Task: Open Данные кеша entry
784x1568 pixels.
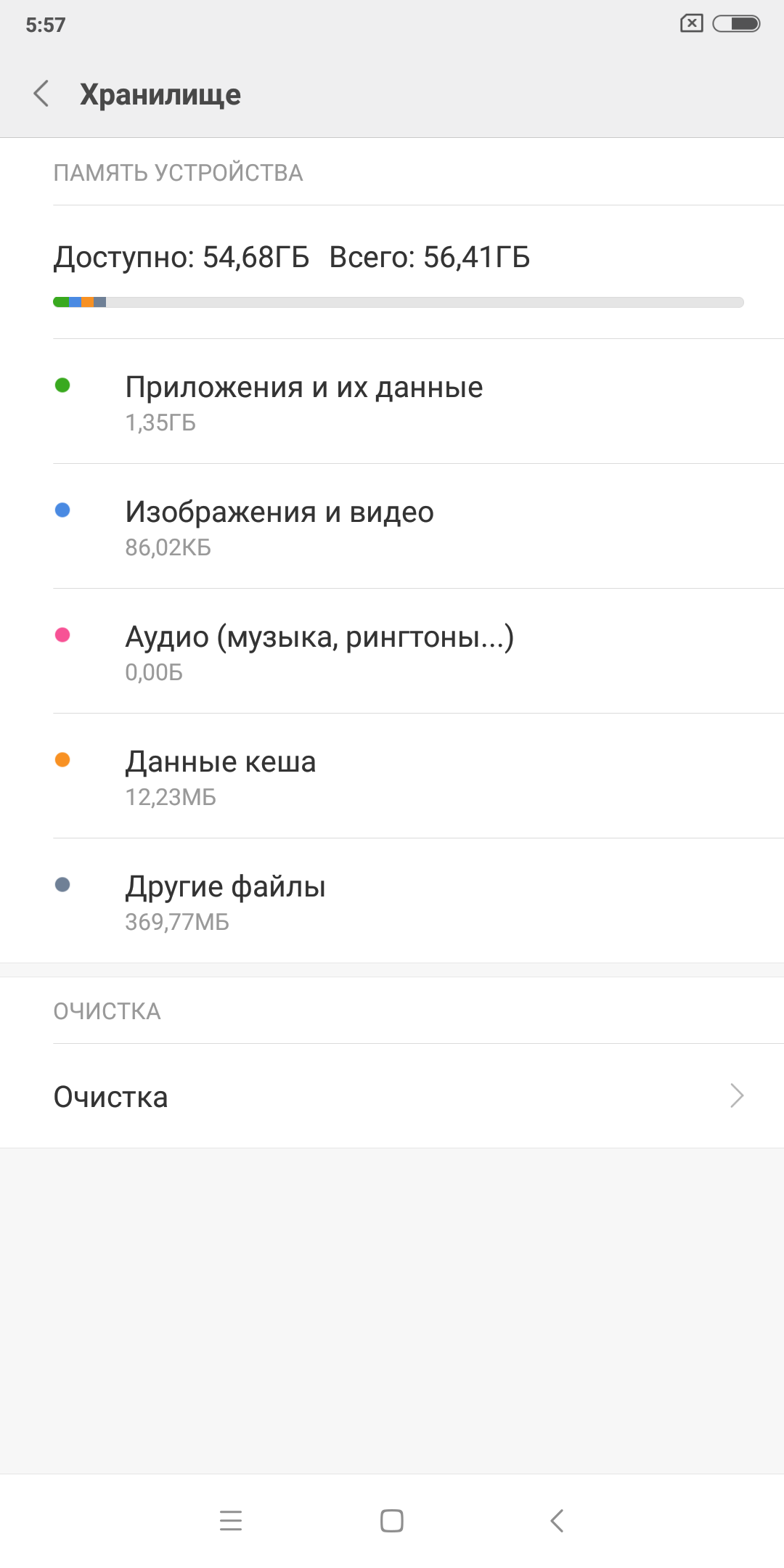Action: pyautogui.click(x=392, y=776)
